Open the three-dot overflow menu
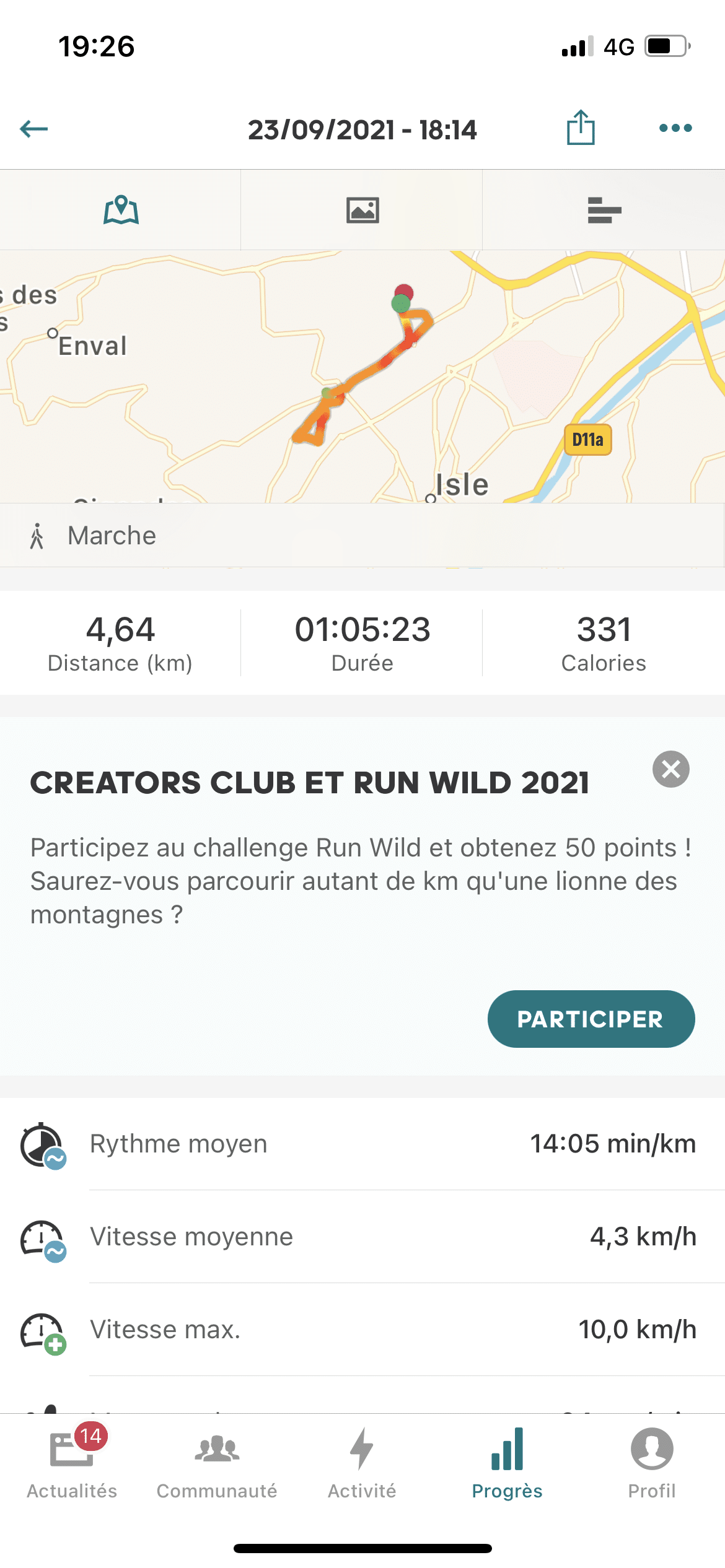725x1568 pixels. pyautogui.click(x=675, y=128)
